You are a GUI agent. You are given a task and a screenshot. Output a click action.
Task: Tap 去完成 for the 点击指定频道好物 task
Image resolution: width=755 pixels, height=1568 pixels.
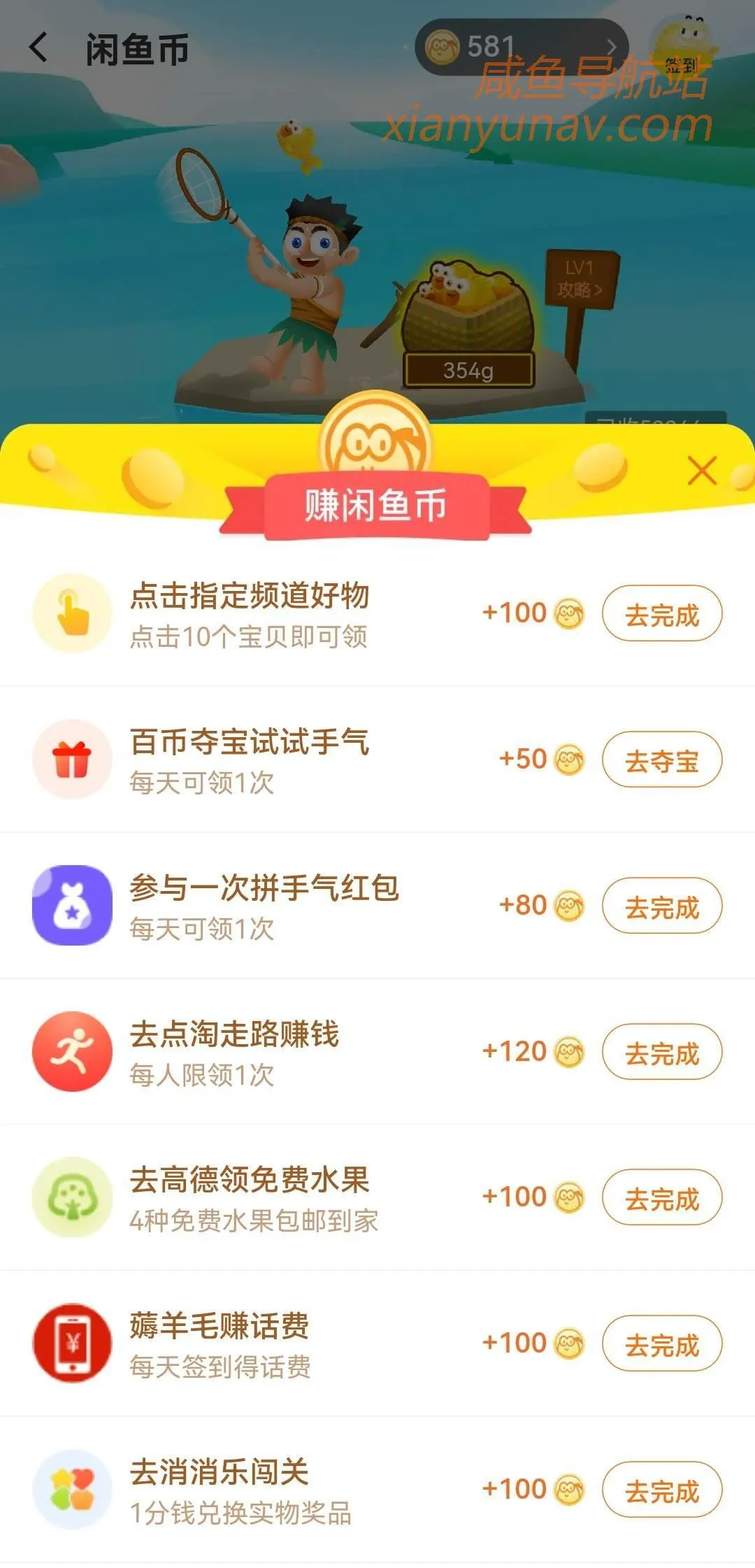pos(662,613)
